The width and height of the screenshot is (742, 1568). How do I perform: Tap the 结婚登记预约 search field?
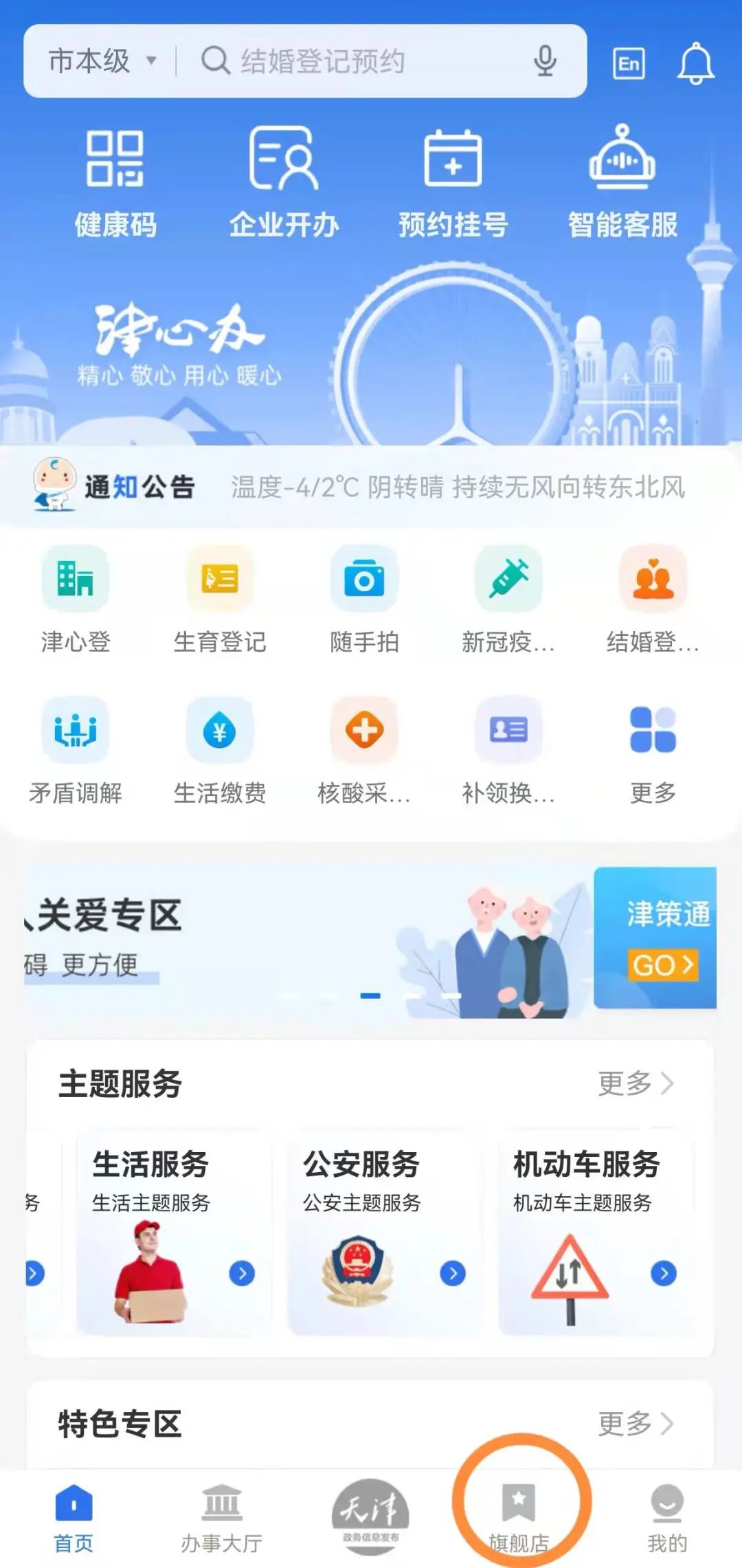point(357,61)
